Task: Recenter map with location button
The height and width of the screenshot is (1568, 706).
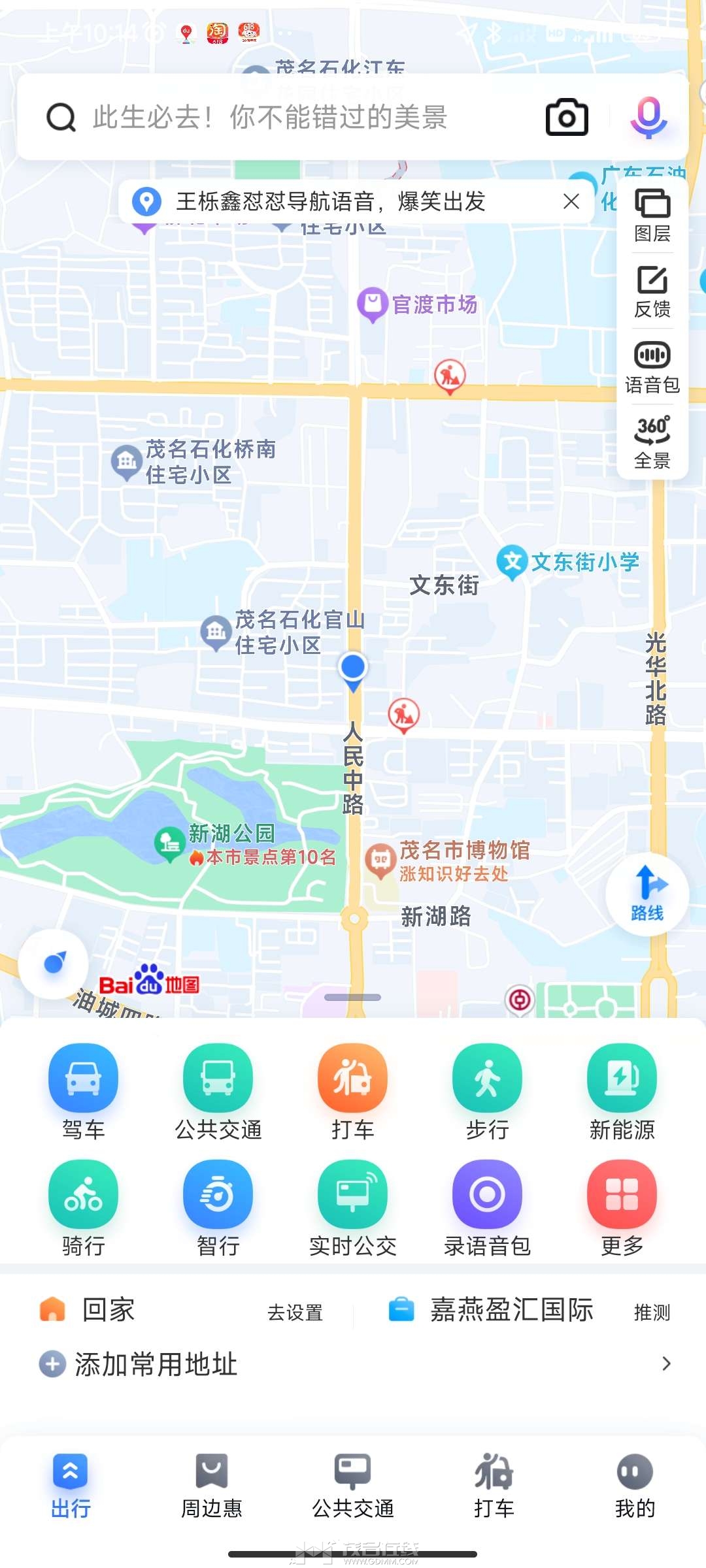Action: click(54, 964)
